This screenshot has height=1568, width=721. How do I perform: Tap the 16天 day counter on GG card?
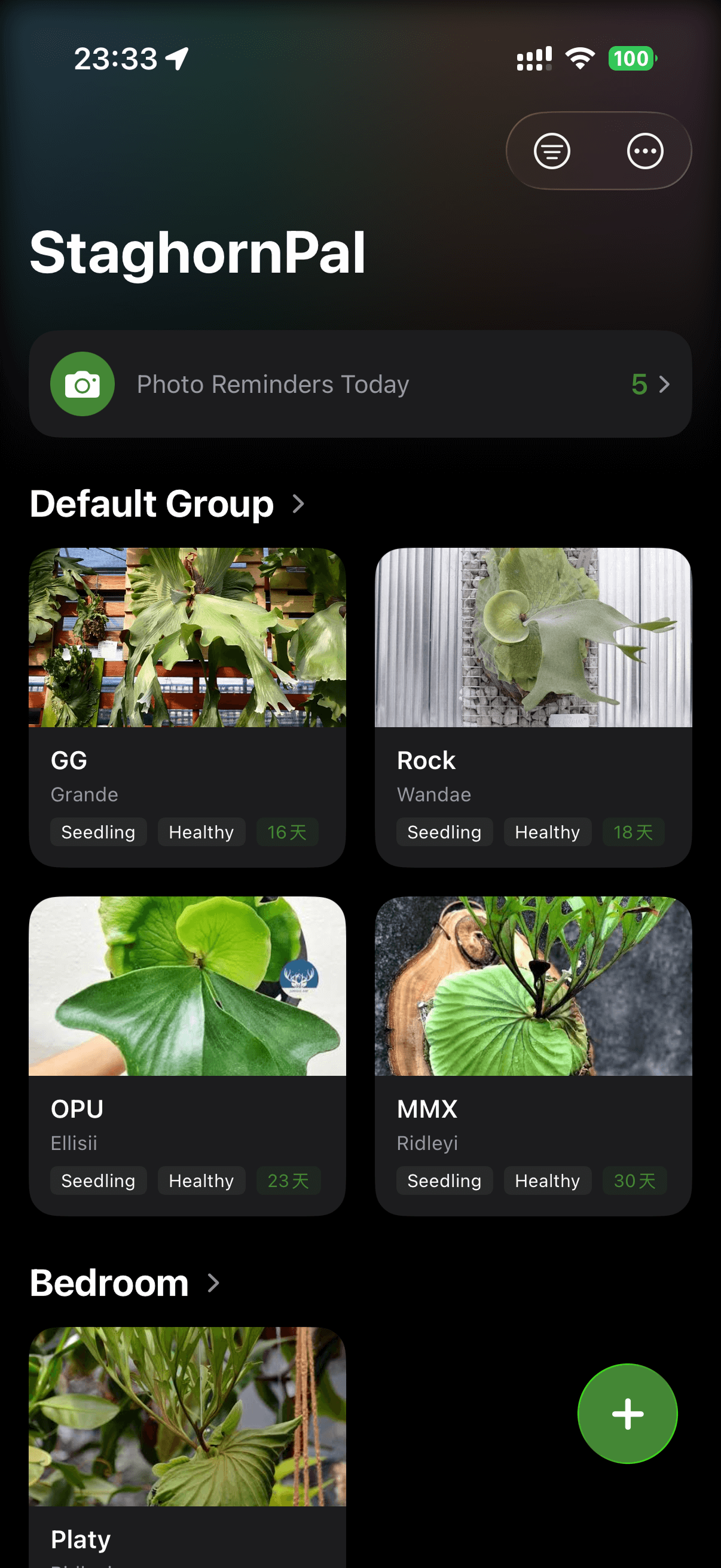coord(286,832)
